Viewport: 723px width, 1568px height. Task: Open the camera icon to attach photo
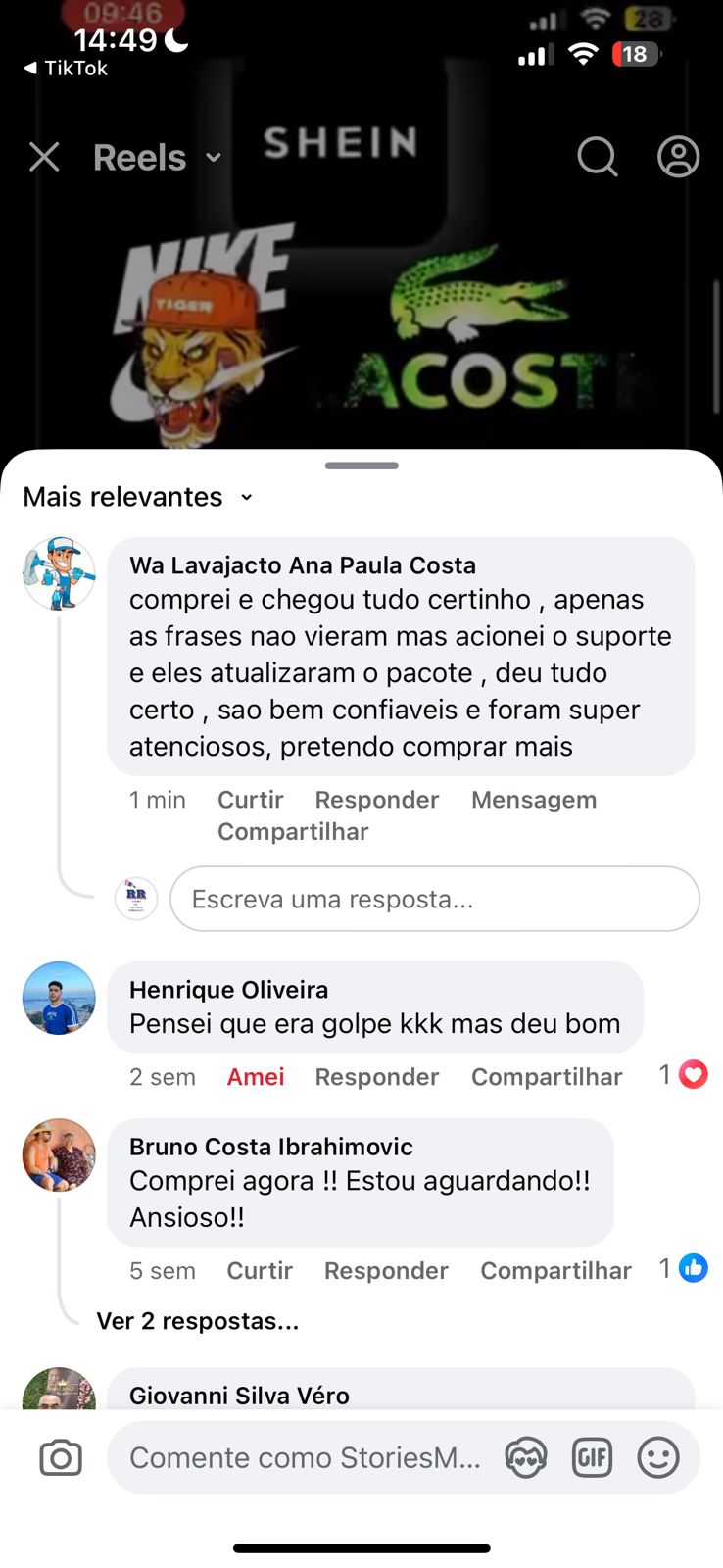click(x=61, y=1458)
